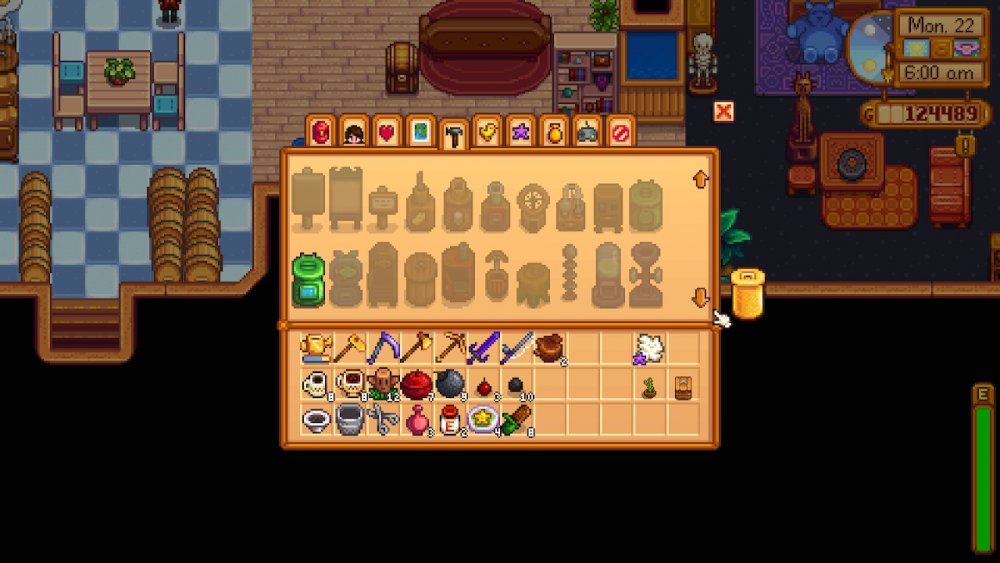Screen dimensions: 1000x563
Task: Open the trash can beside the menu
Action: click(747, 295)
